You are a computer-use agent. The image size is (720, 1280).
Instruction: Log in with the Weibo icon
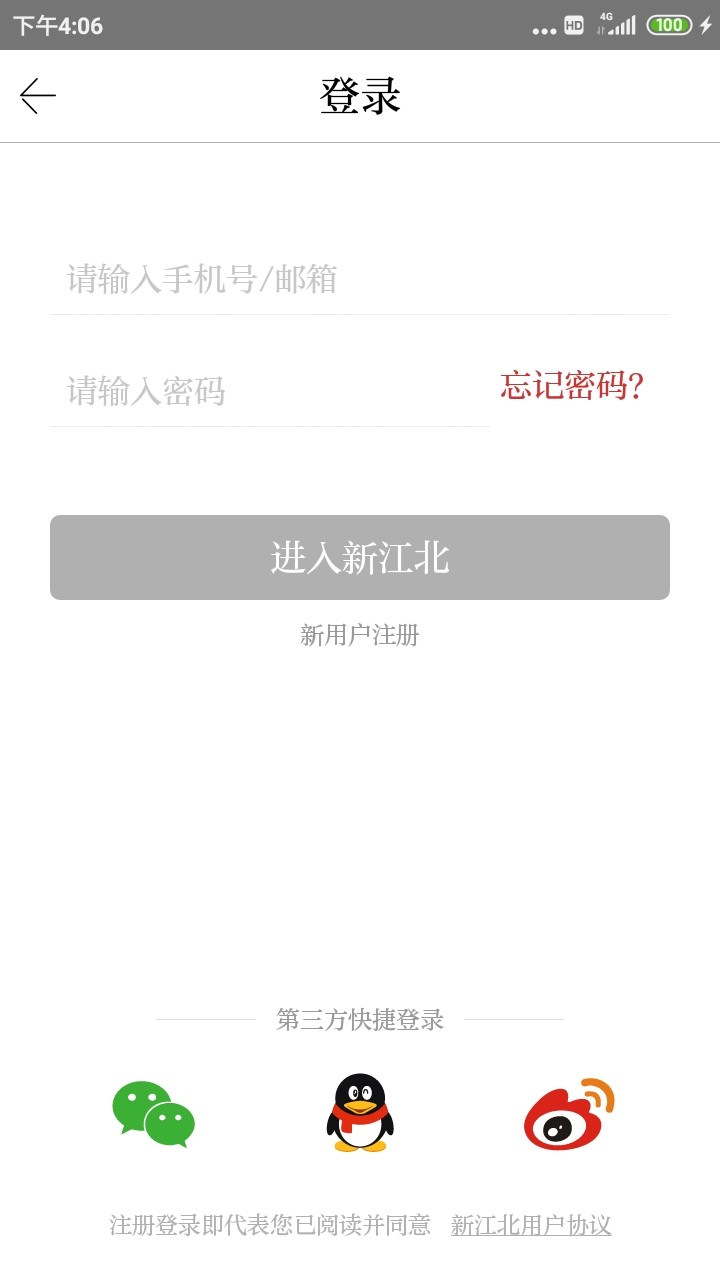coord(568,1113)
